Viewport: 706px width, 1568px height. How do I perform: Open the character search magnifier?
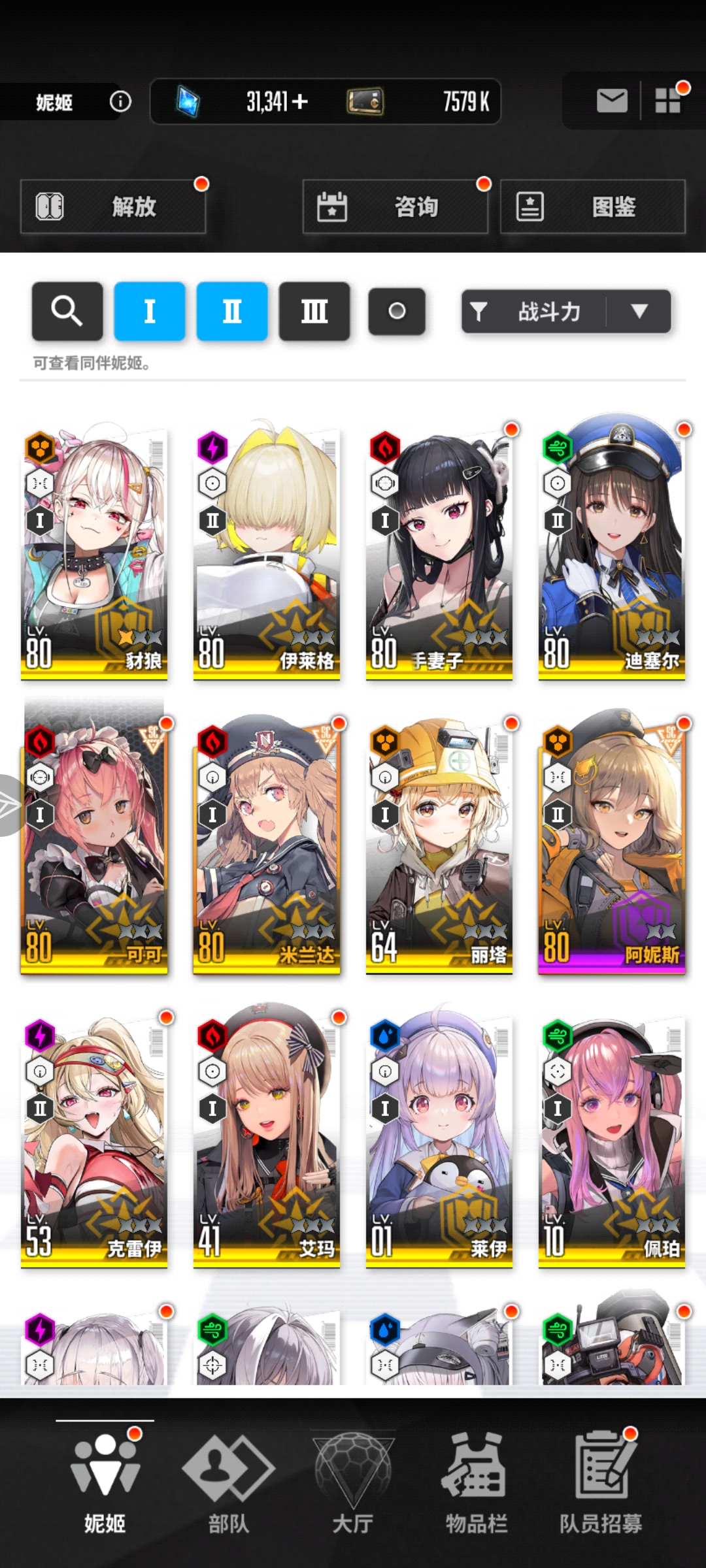click(x=67, y=311)
